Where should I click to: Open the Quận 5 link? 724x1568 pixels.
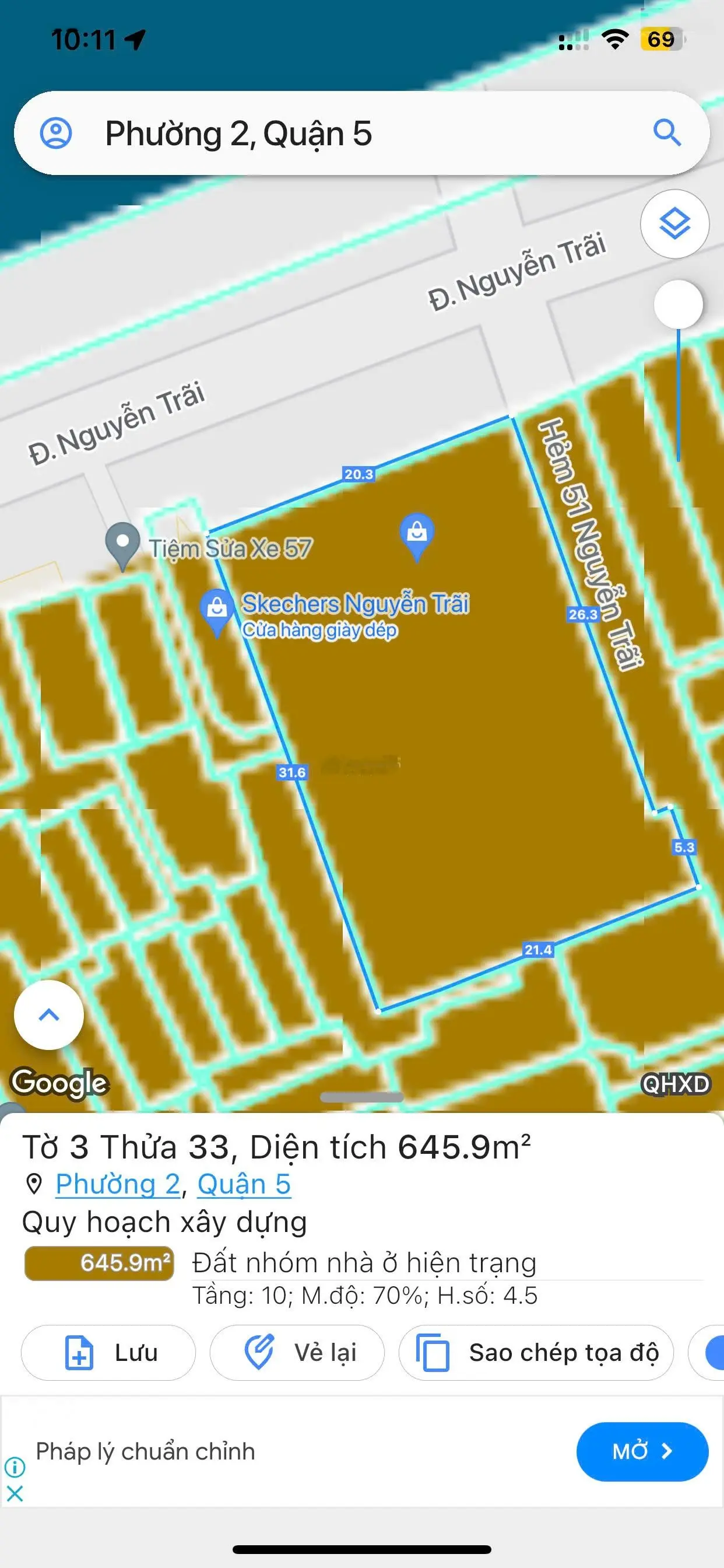[x=244, y=1184]
